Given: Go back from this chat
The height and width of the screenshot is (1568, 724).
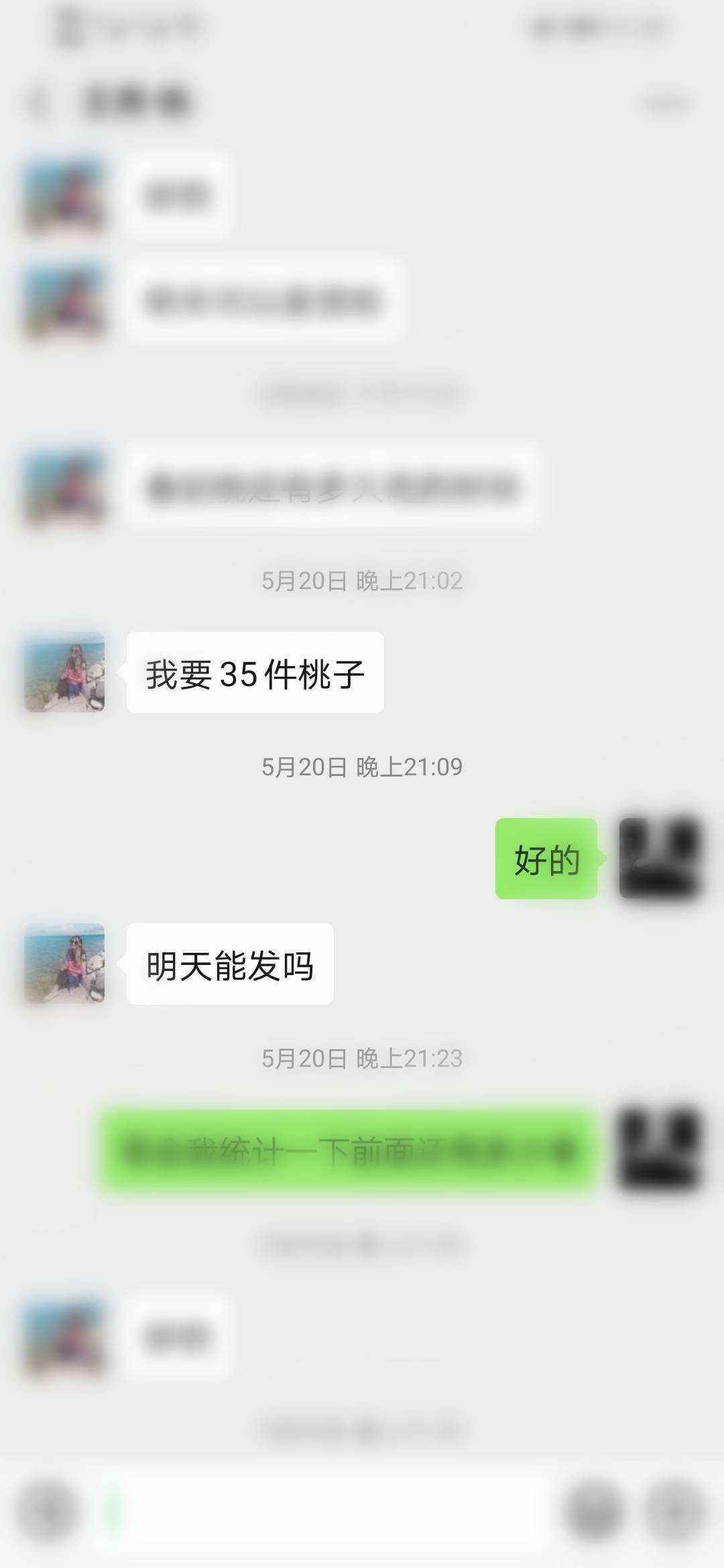Looking at the screenshot, I should pyautogui.click(x=38, y=103).
